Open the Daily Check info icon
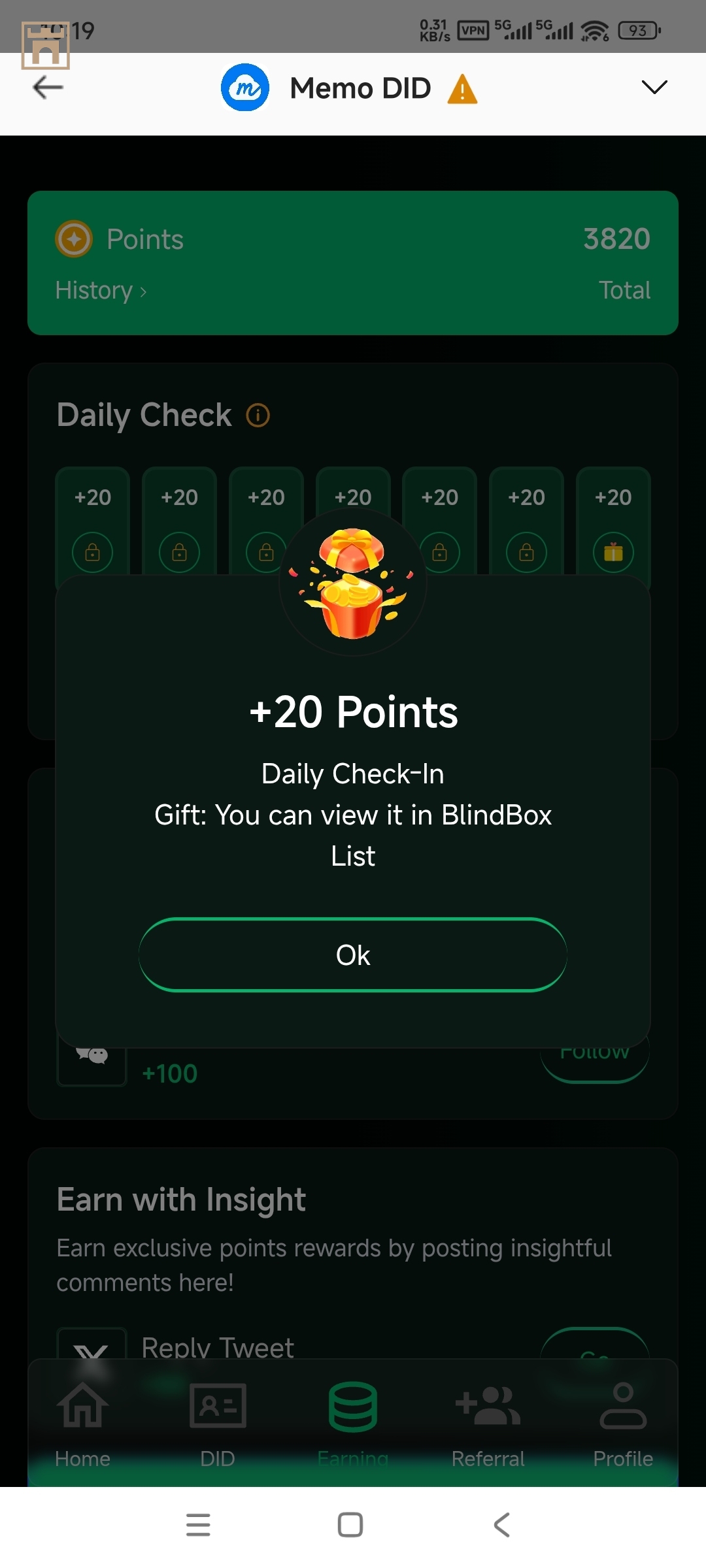The width and height of the screenshot is (706, 1568). pos(258,415)
